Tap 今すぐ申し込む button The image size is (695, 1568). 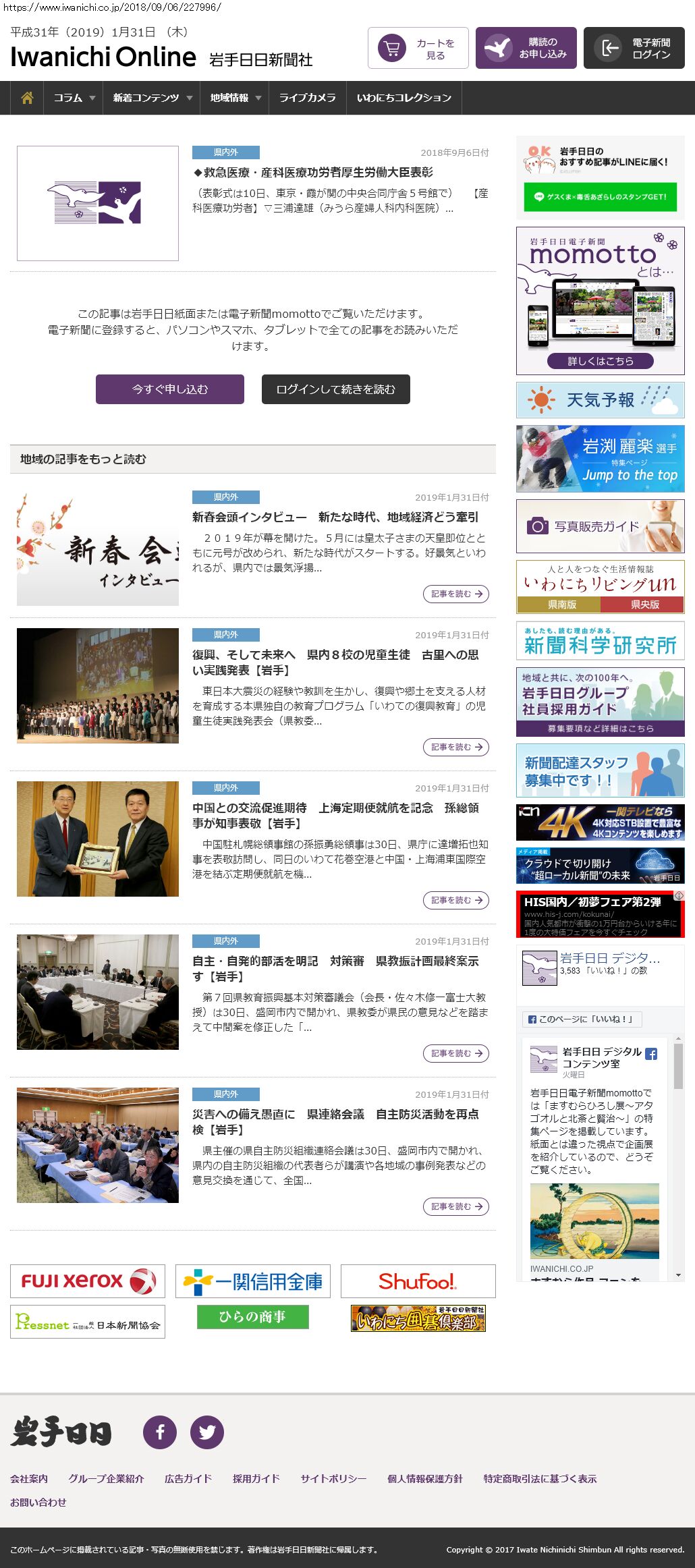170,389
